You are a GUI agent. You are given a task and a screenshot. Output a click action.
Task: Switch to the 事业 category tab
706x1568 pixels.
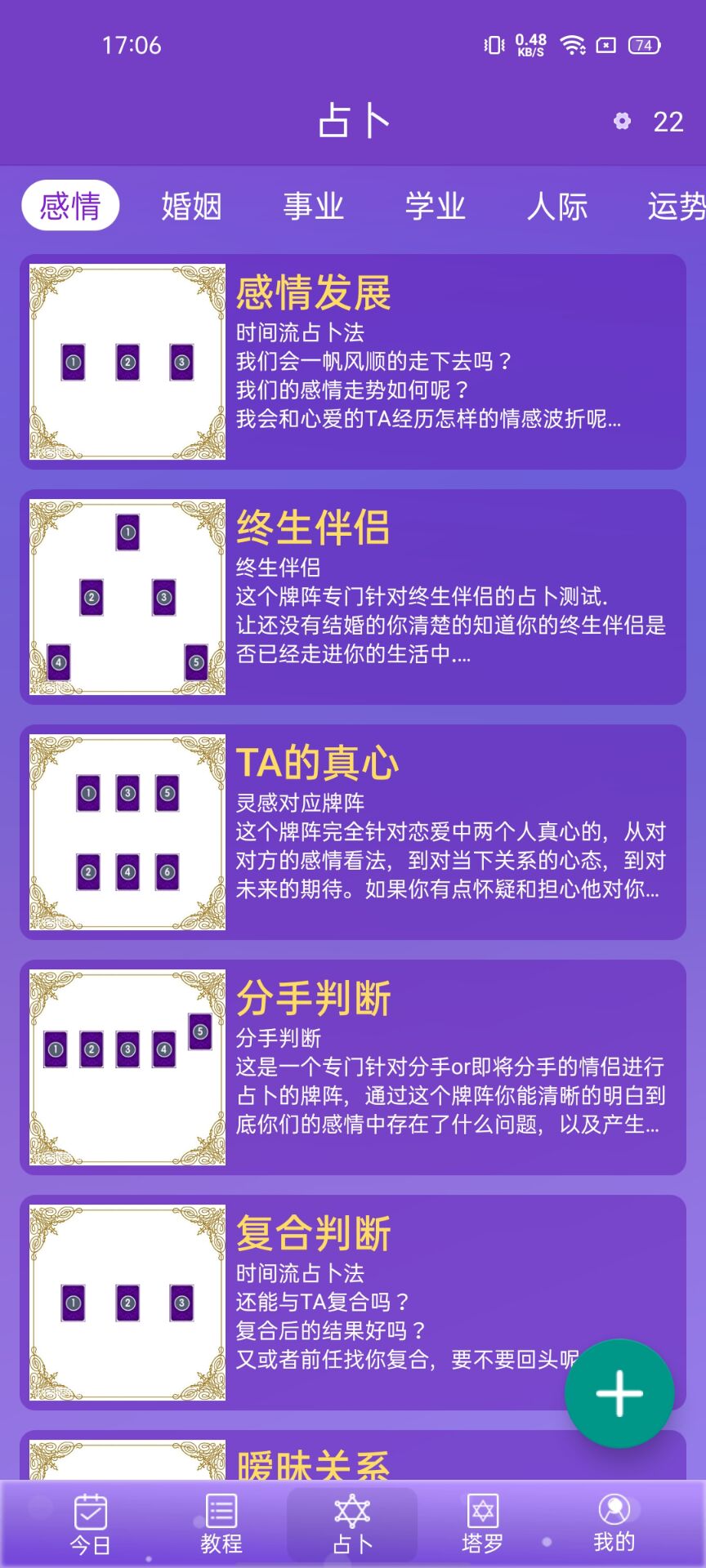314,206
